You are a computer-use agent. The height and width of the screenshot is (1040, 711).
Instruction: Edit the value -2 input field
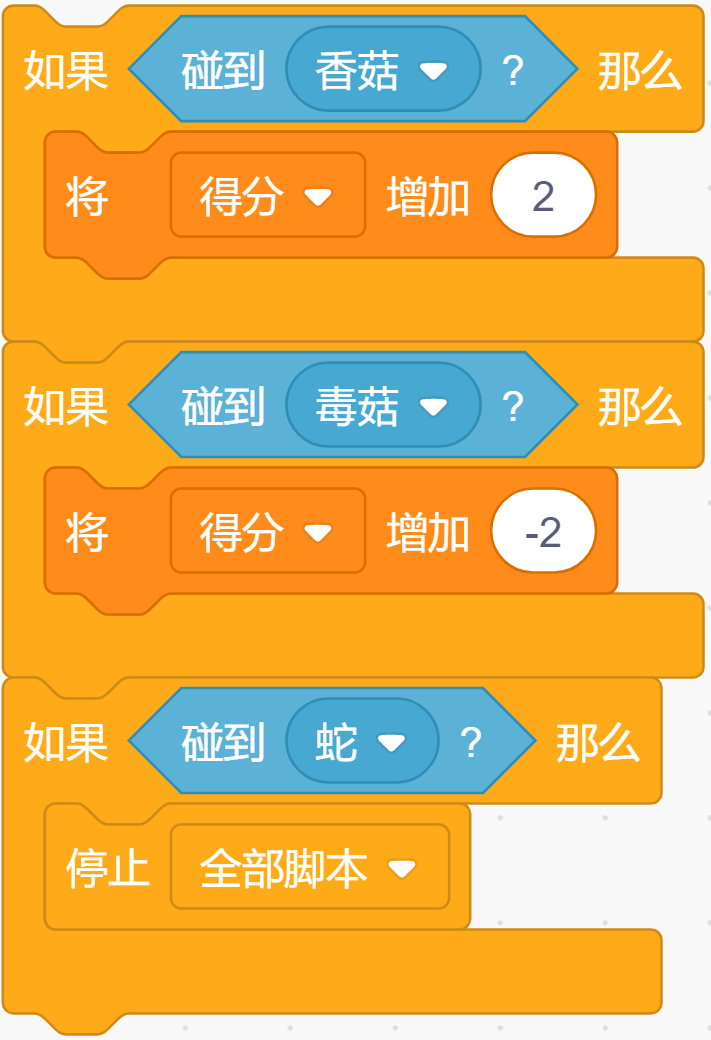(543, 531)
